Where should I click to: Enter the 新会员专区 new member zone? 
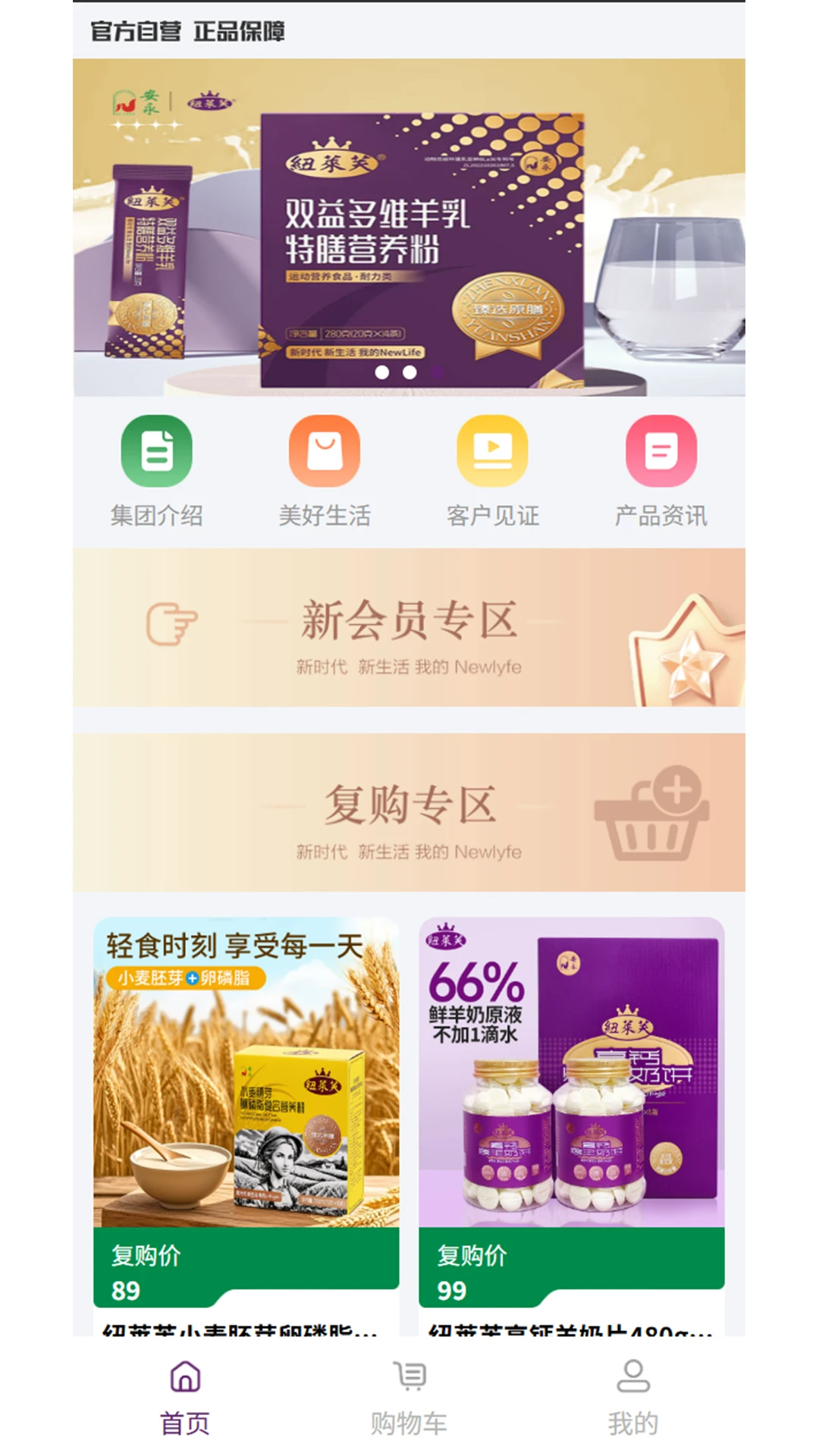(x=409, y=628)
